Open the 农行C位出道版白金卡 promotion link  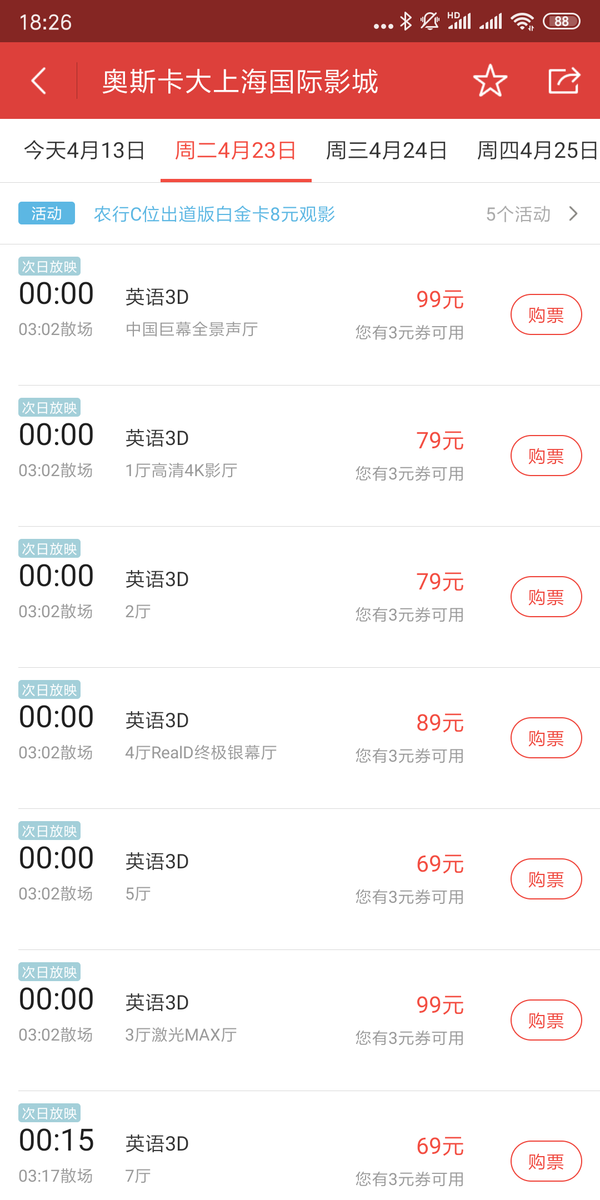point(214,214)
